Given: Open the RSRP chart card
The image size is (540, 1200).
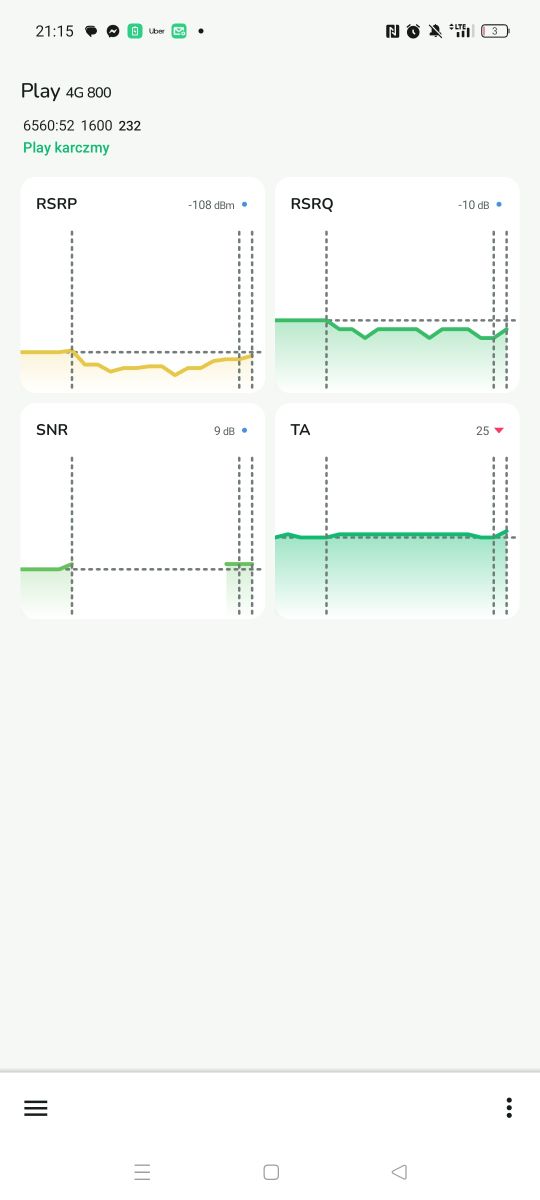Looking at the screenshot, I should tap(142, 285).
